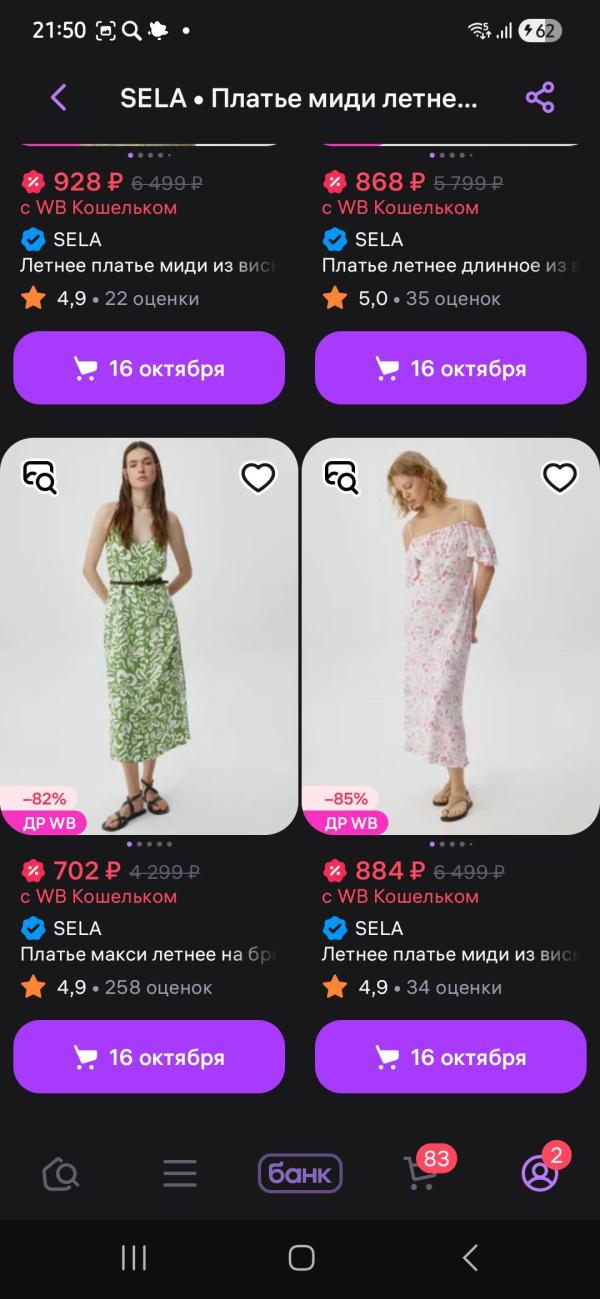
Task: Switch to the Банк tab
Action: tap(300, 1174)
